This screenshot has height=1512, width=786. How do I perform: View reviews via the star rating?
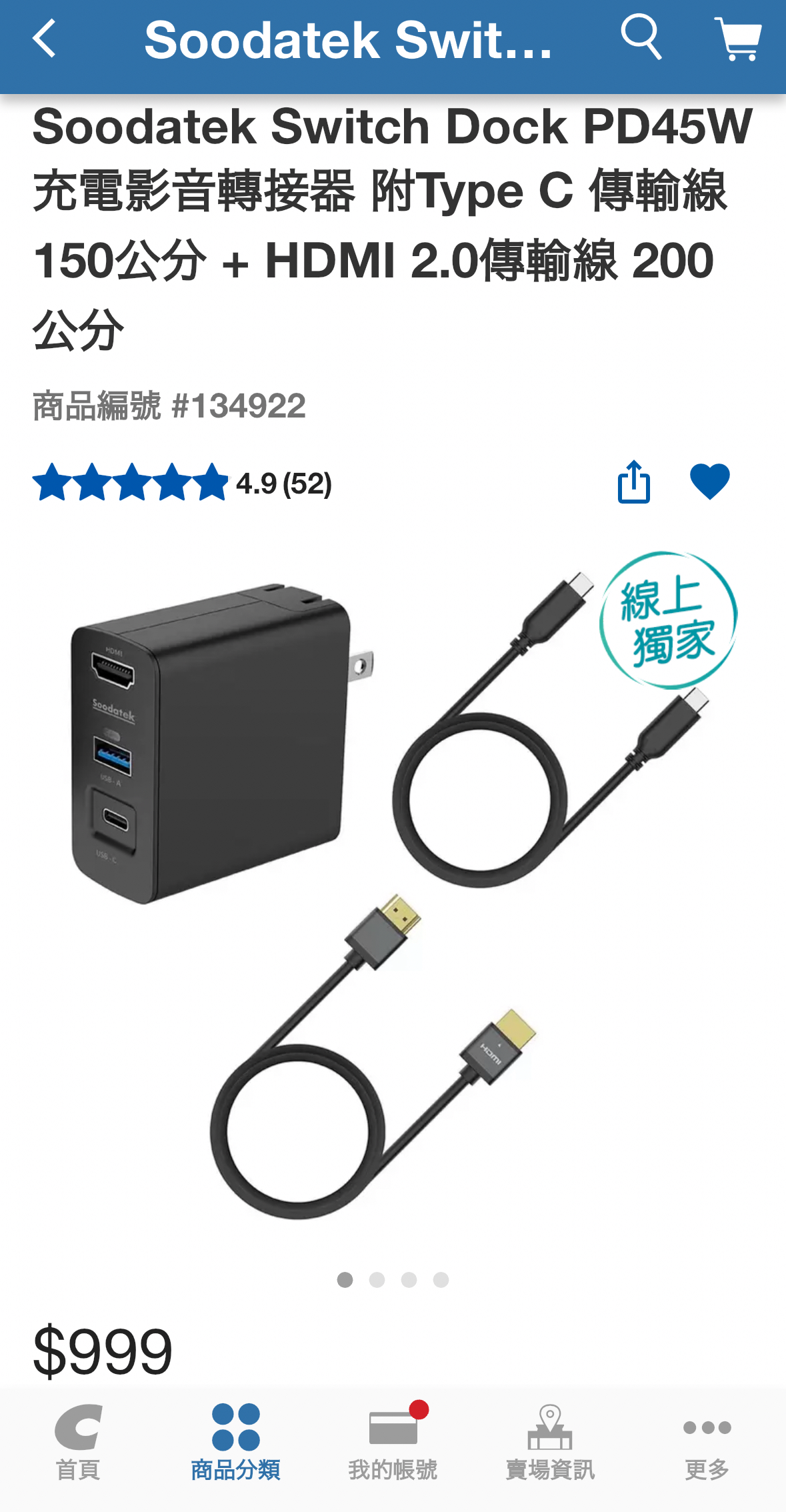(x=181, y=483)
